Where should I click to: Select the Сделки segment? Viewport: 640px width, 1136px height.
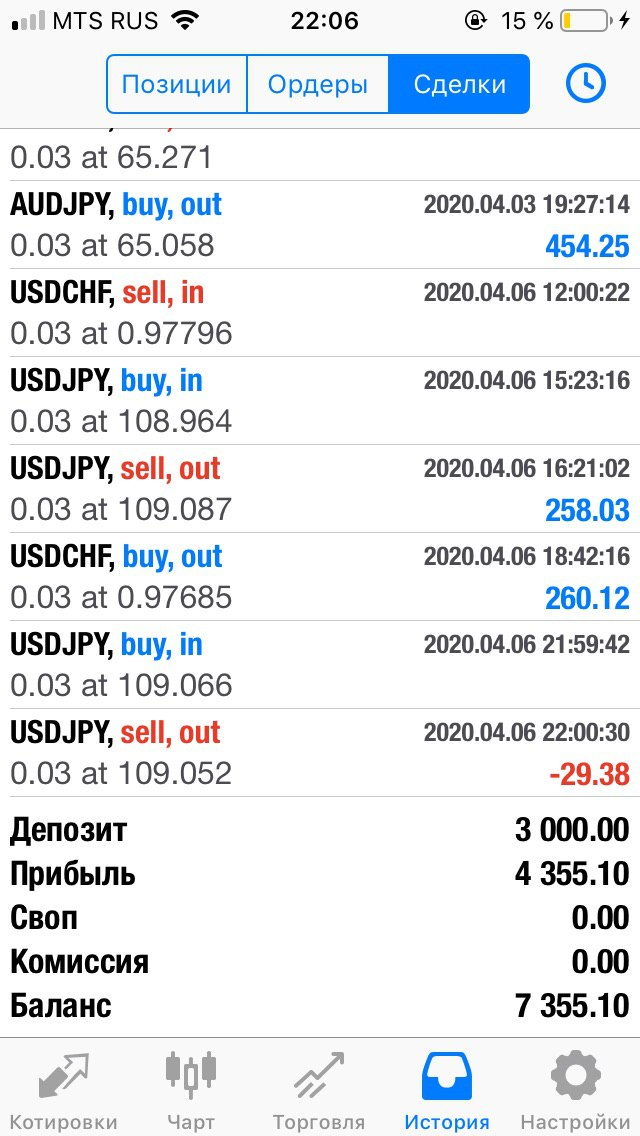point(460,84)
